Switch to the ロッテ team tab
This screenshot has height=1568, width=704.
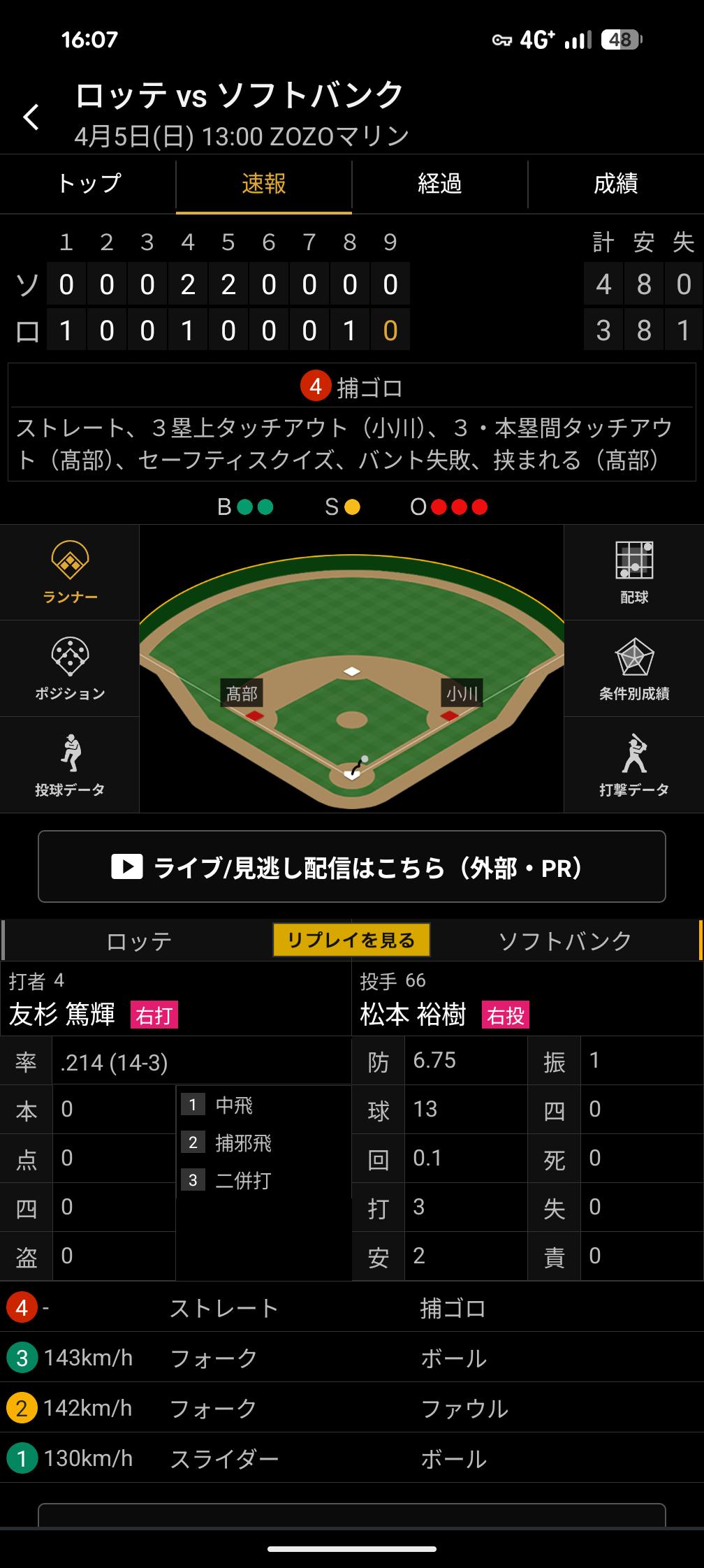pos(139,941)
